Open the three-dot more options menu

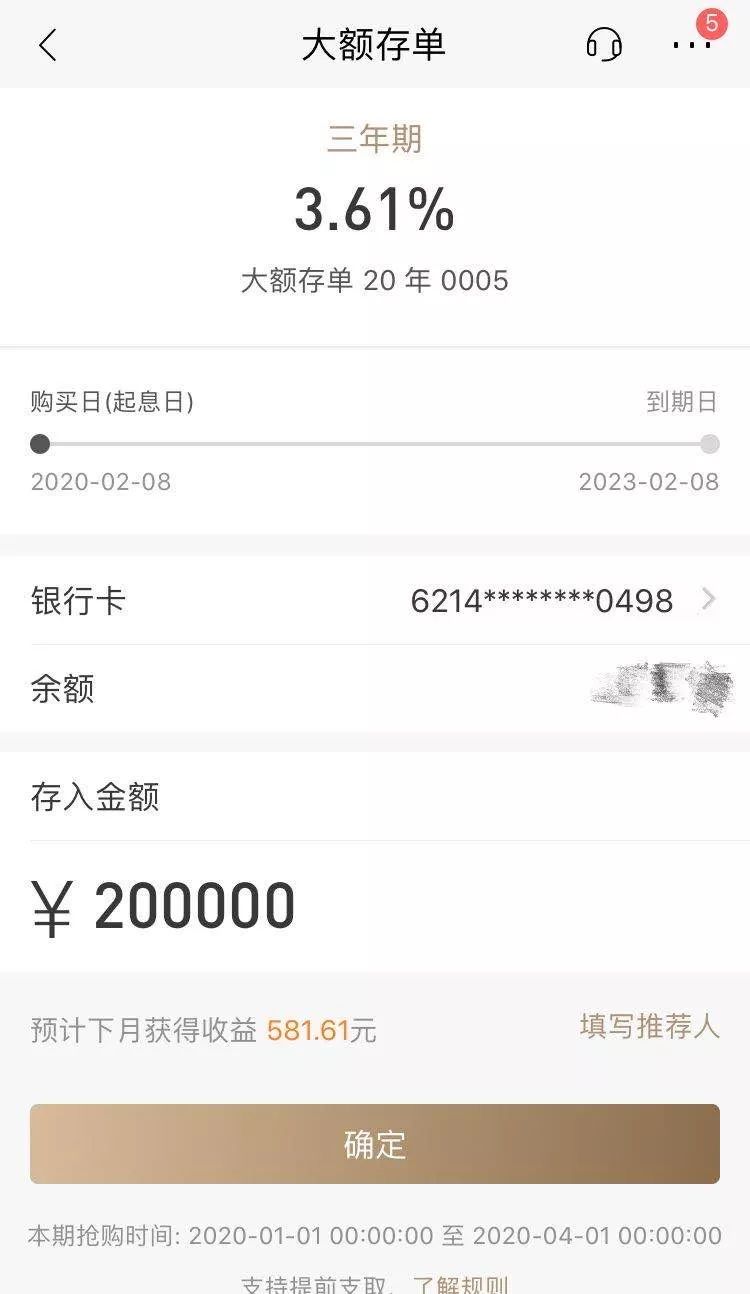[x=692, y=45]
